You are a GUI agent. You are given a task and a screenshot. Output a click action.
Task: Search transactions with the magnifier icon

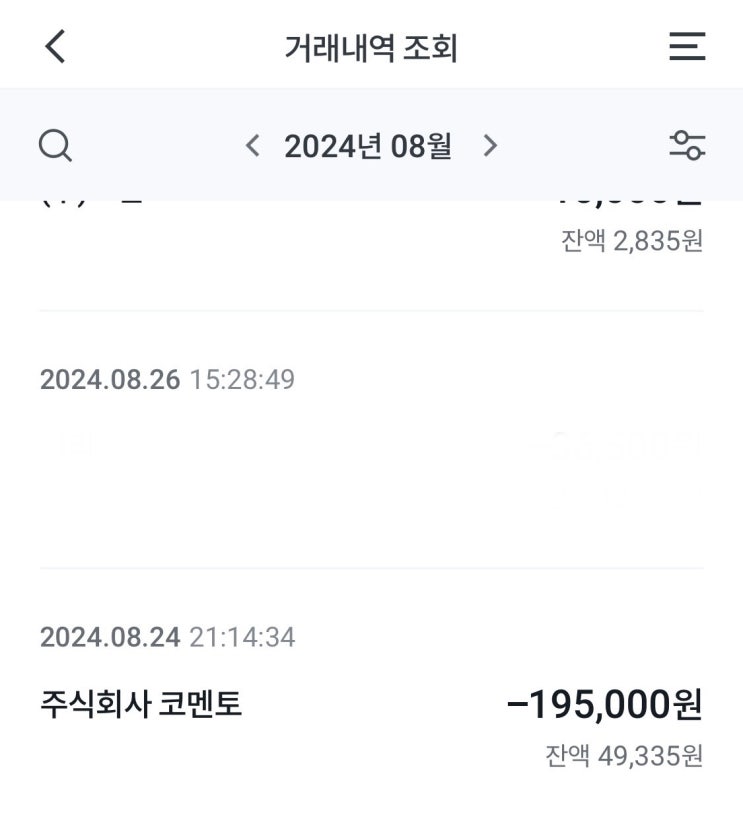[55, 146]
